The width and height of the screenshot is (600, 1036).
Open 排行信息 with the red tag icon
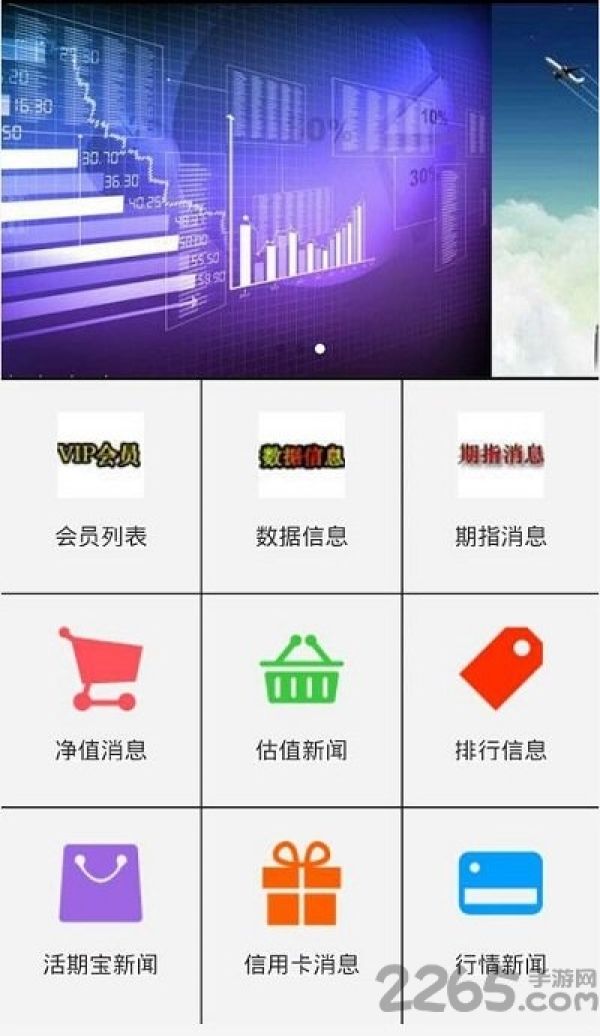501,700
